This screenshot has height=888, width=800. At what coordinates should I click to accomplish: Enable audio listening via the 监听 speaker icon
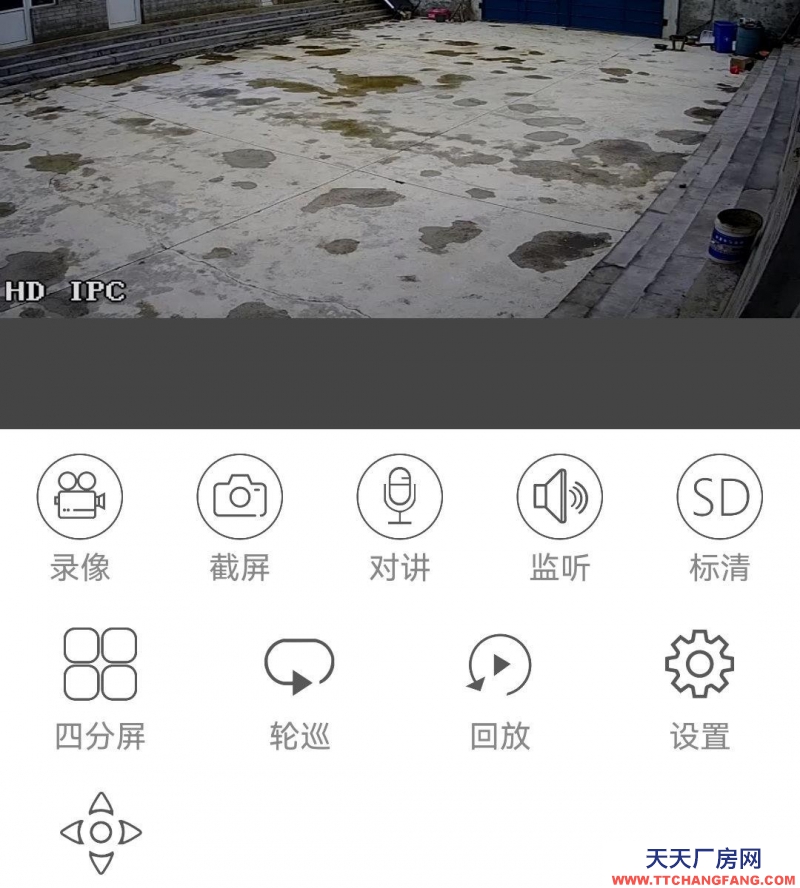click(x=558, y=496)
